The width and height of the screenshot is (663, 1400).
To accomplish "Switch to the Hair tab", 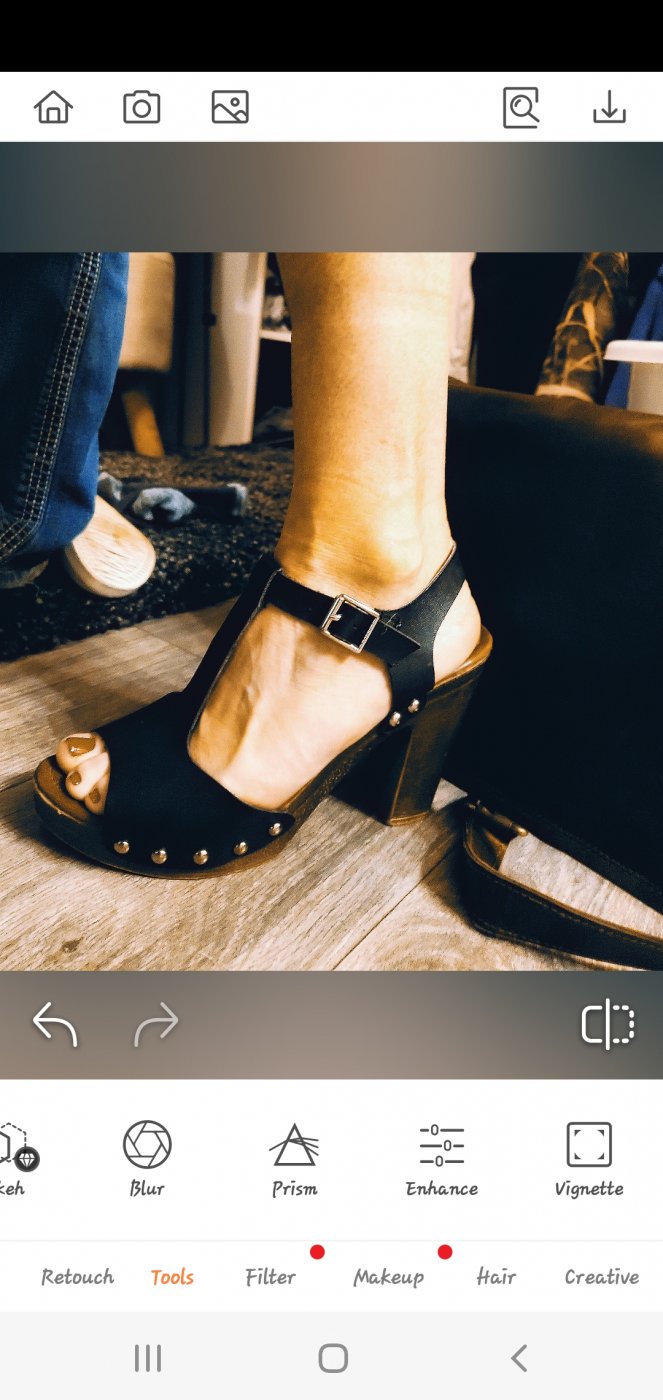I will (496, 1277).
